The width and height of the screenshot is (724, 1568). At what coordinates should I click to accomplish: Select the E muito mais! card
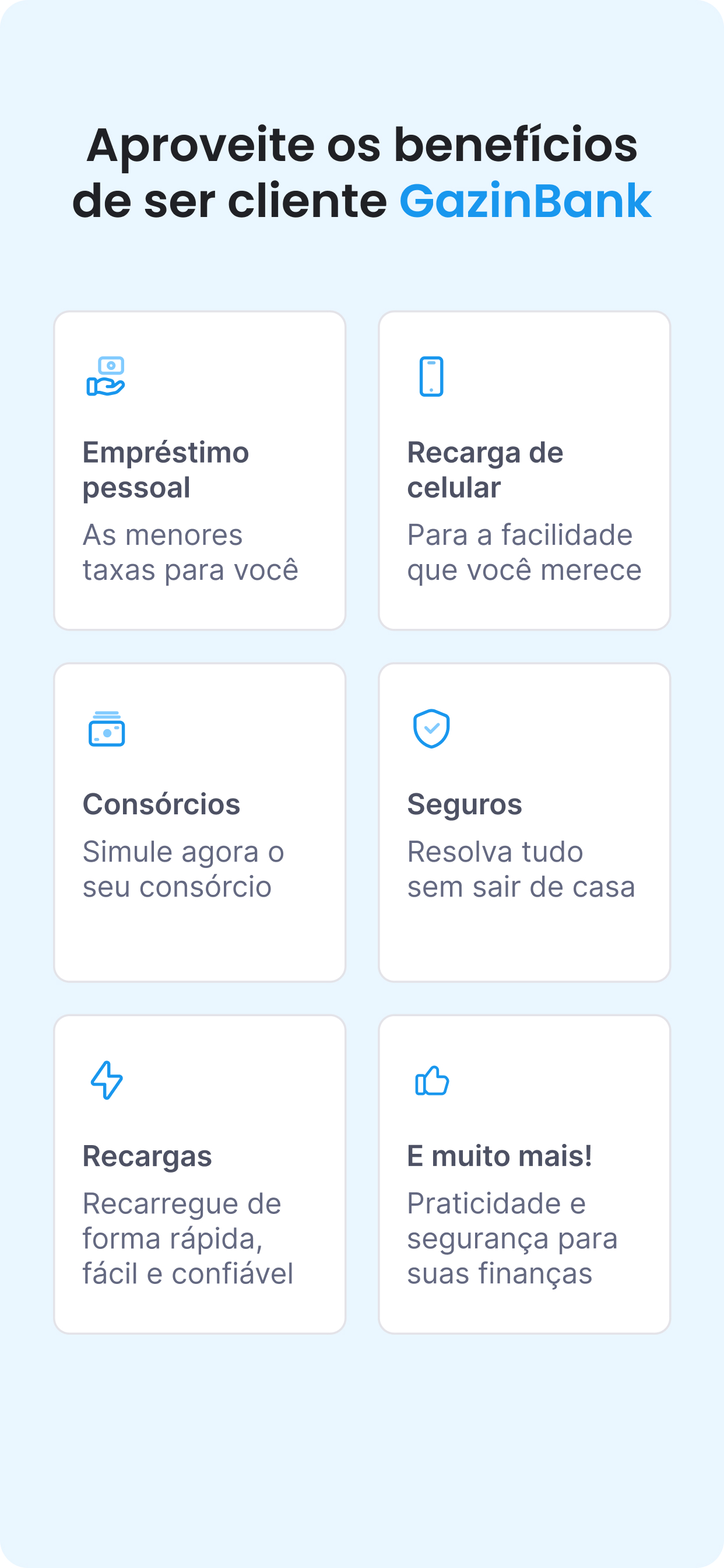click(x=525, y=1174)
